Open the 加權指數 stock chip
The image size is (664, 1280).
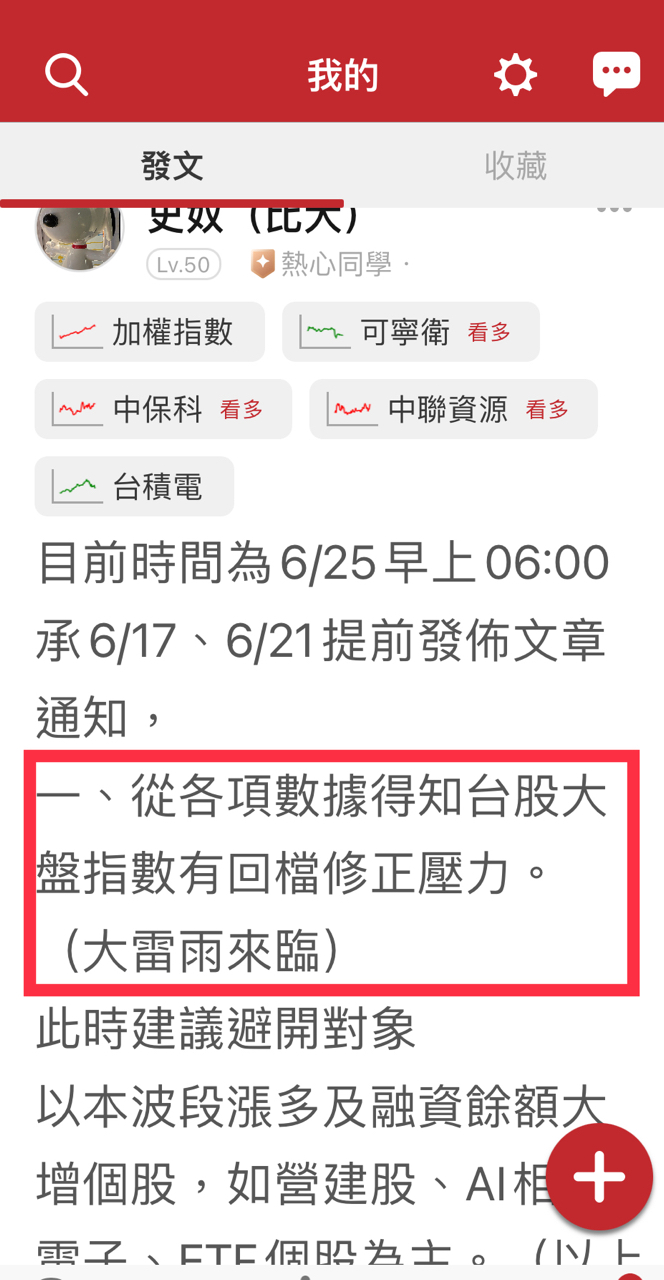coord(150,332)
